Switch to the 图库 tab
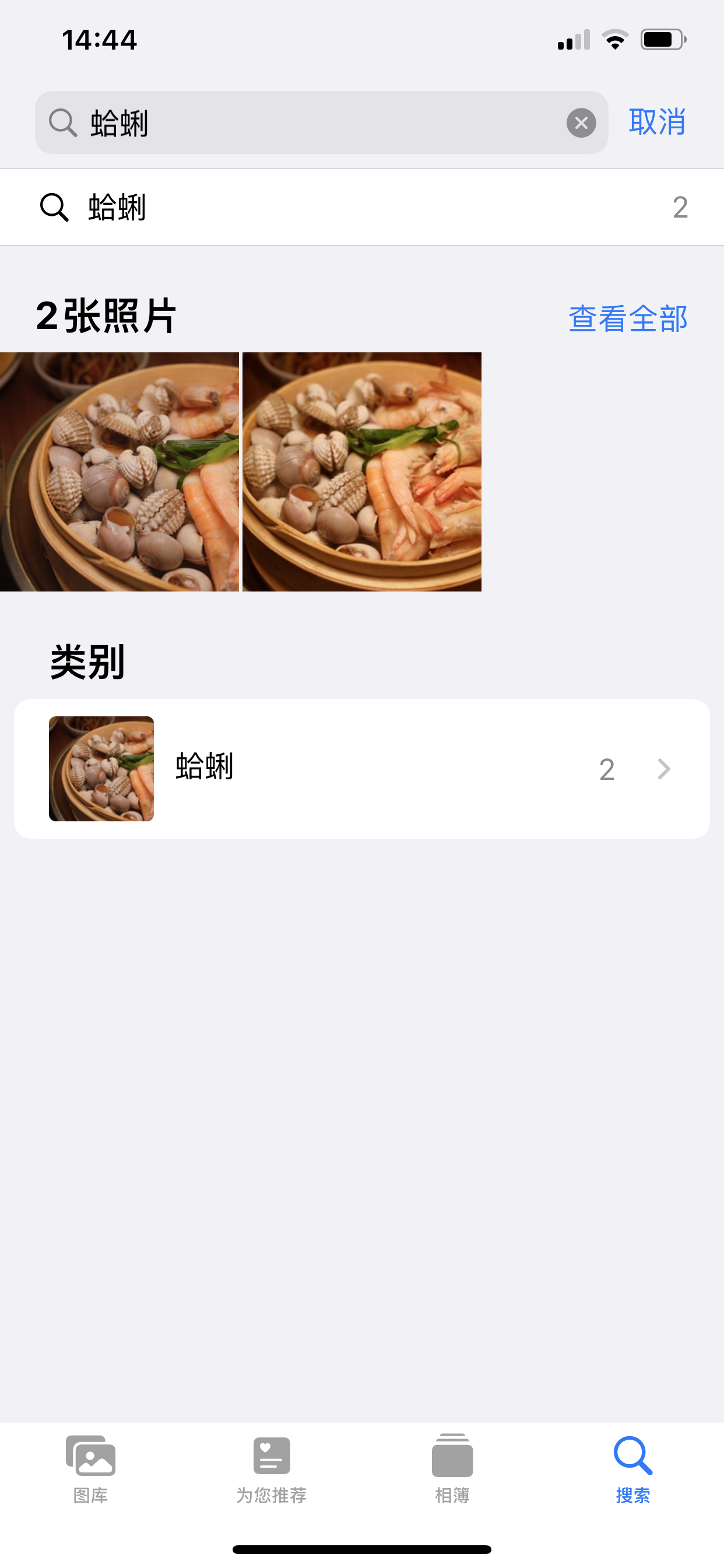This screenshot has width=724, height=1568. (91, 1468)
